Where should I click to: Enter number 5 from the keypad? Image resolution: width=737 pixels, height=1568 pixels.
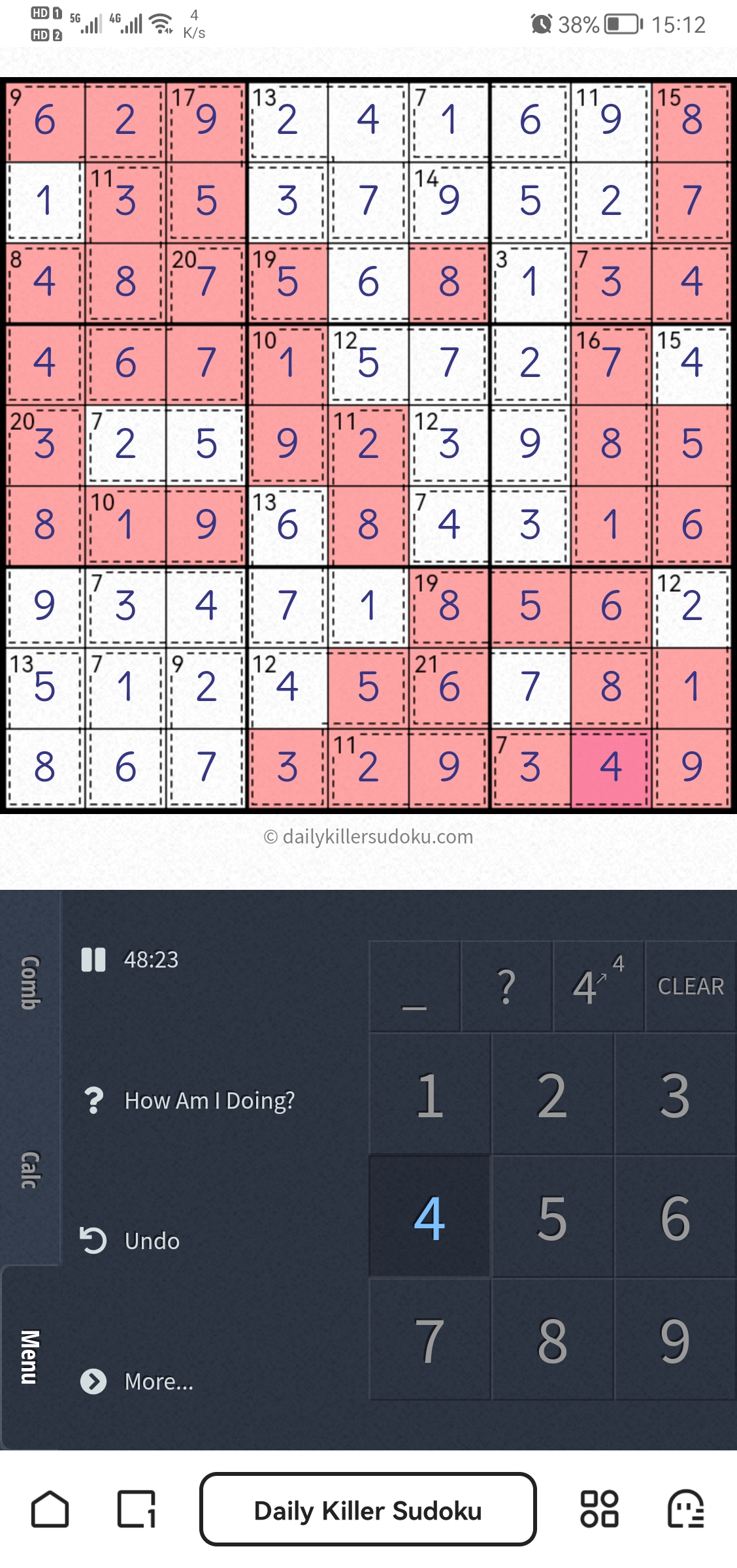click(x=552, y=1218)
